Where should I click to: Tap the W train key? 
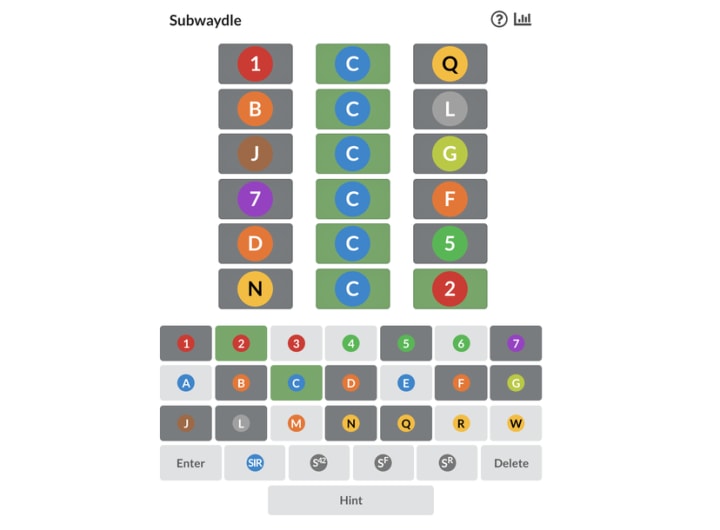point(515,423)
